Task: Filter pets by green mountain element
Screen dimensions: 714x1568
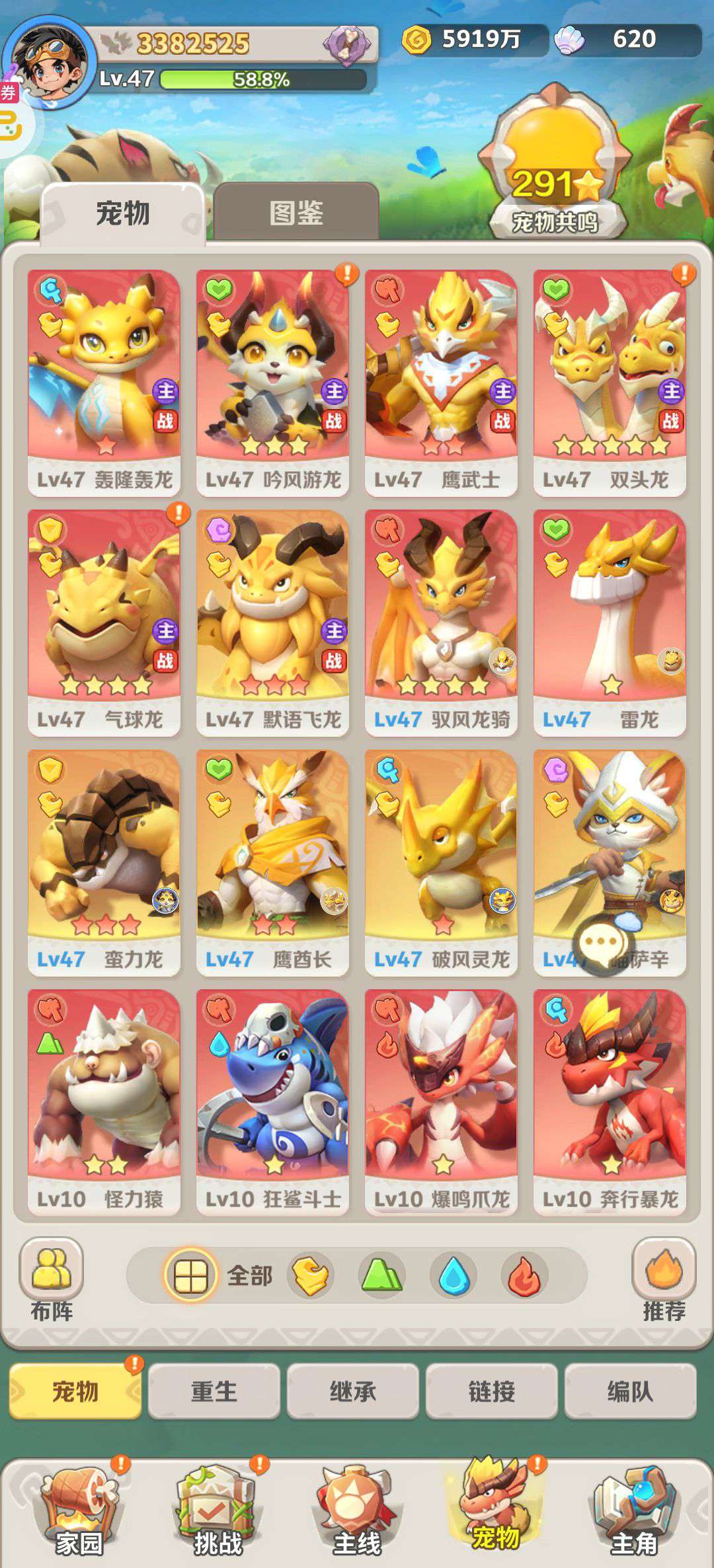Action: point(381,1275)
